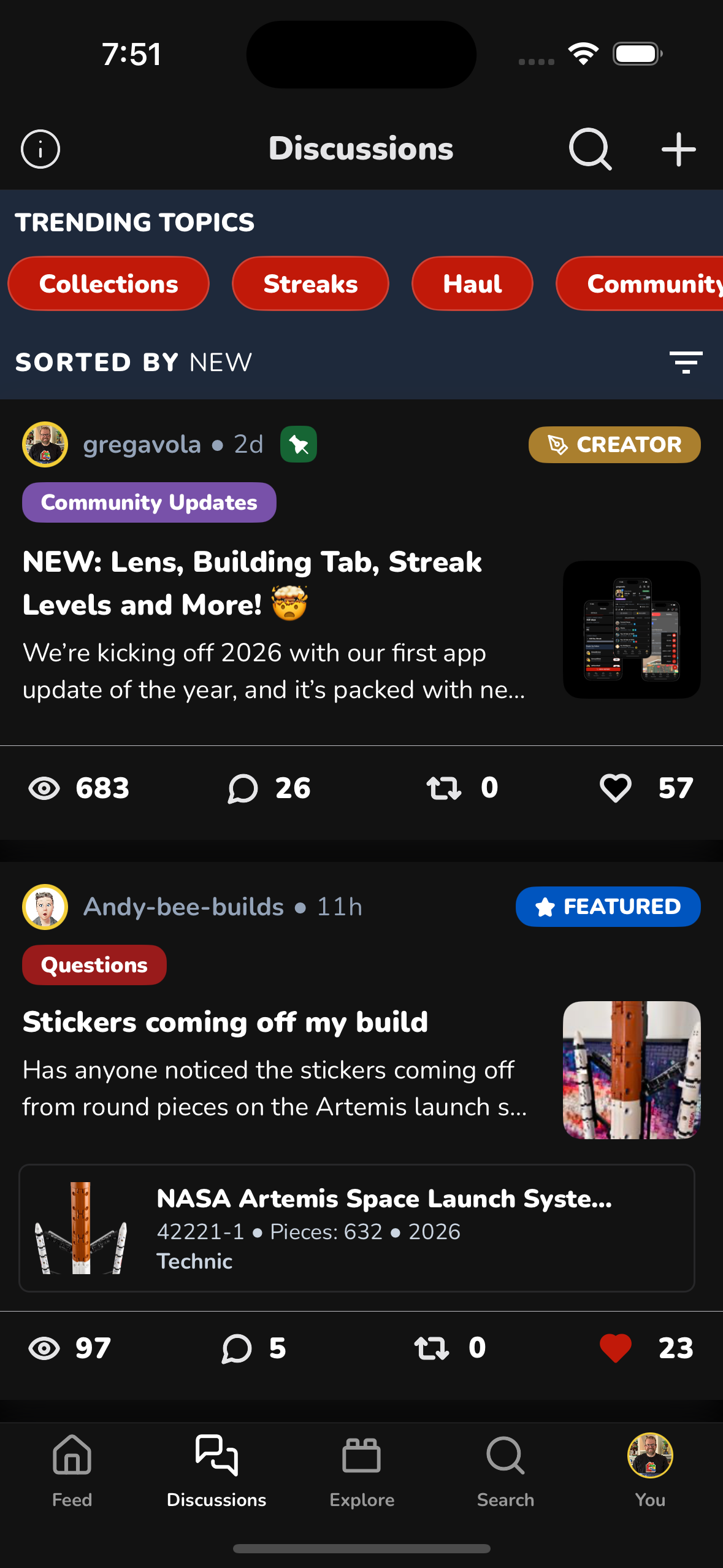Create a new discussion with the plus icon
The width and height of the screenshot is (723, 1568).
678,148
